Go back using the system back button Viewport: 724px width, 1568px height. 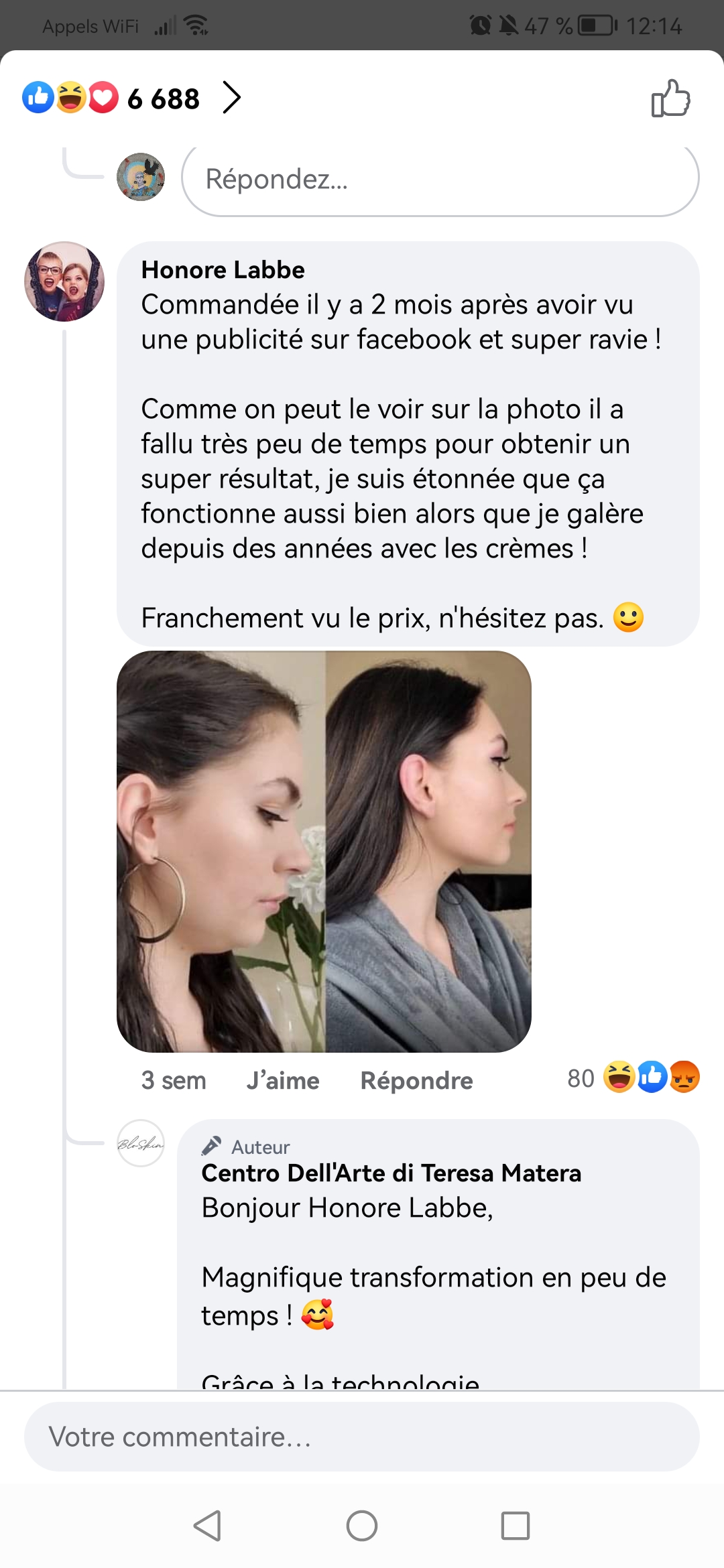click(208, 1526)
